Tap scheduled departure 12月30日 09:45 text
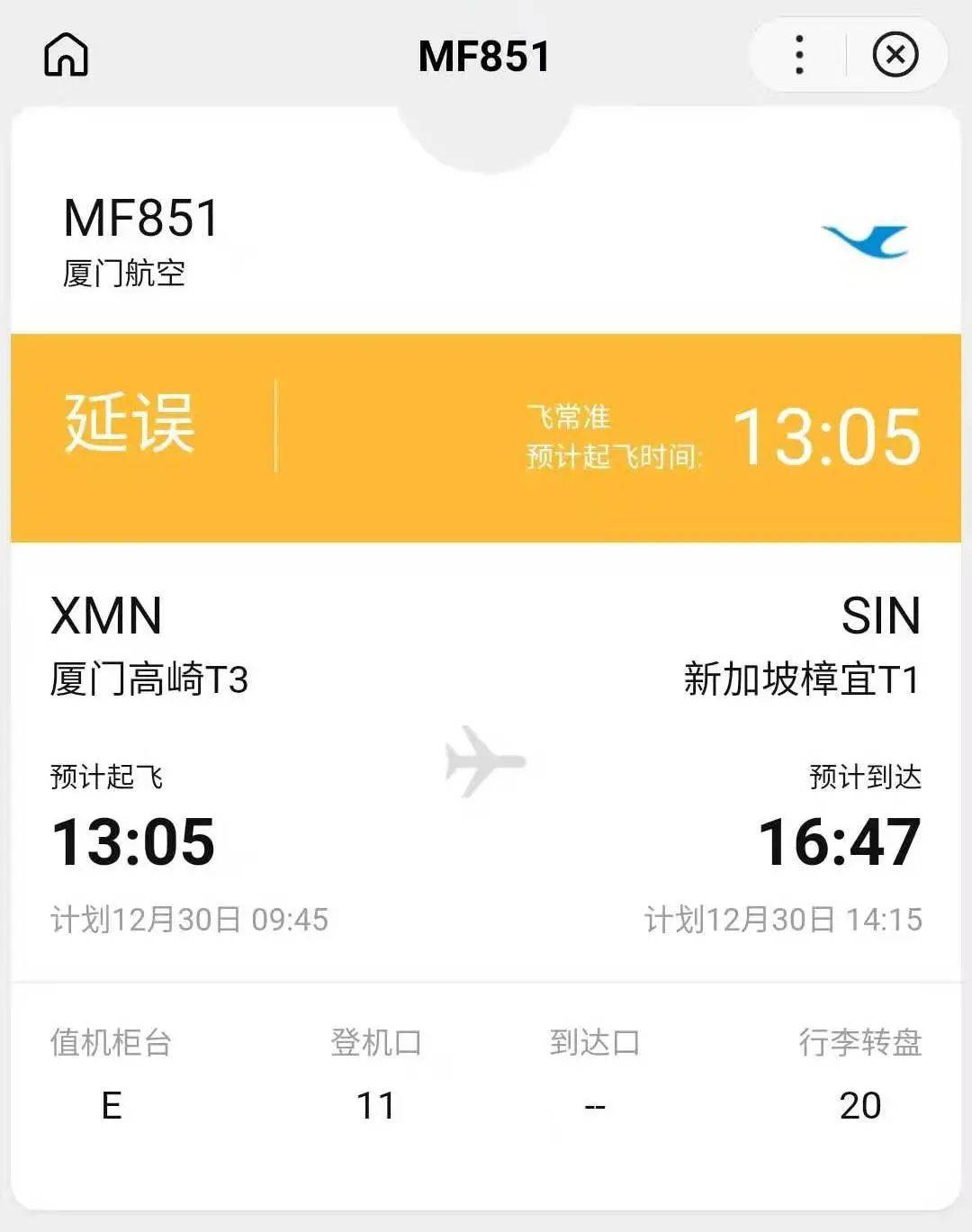Screen dimensions: 972x1232 (189, 919)
